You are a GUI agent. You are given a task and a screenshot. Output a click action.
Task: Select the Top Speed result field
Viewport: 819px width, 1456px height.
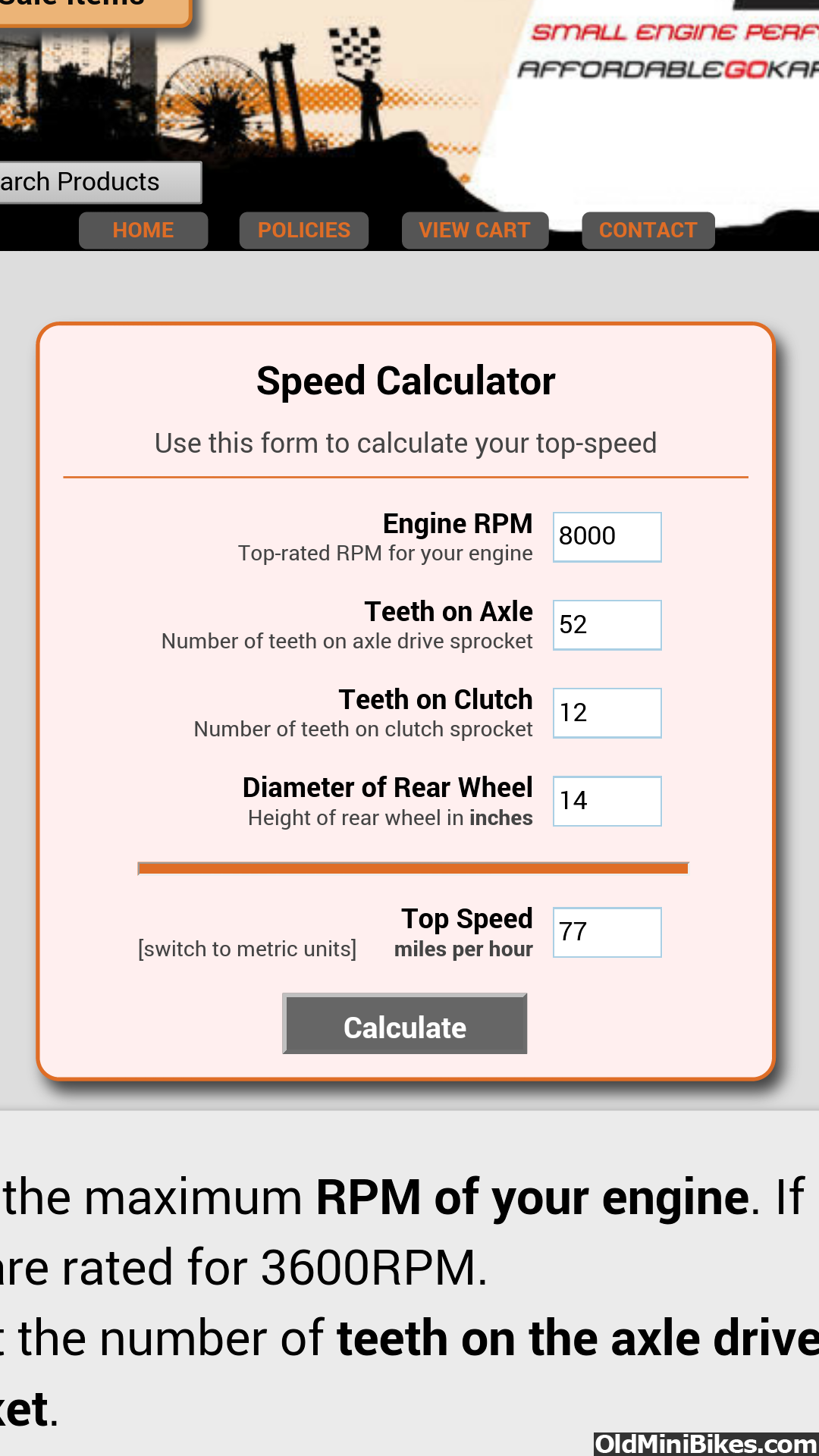click(x=607, y=932)
